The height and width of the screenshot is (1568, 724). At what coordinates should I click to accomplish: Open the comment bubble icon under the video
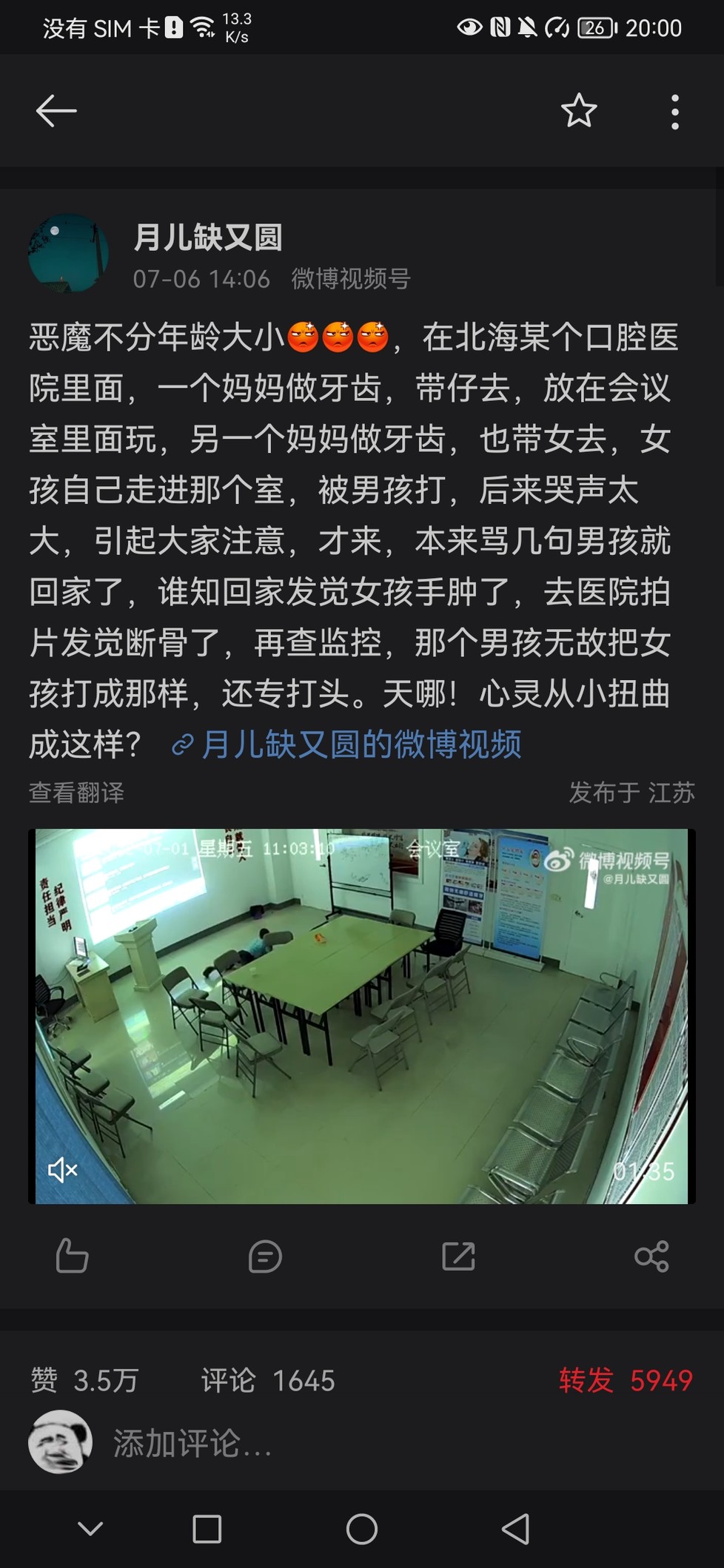(265, 1256)
